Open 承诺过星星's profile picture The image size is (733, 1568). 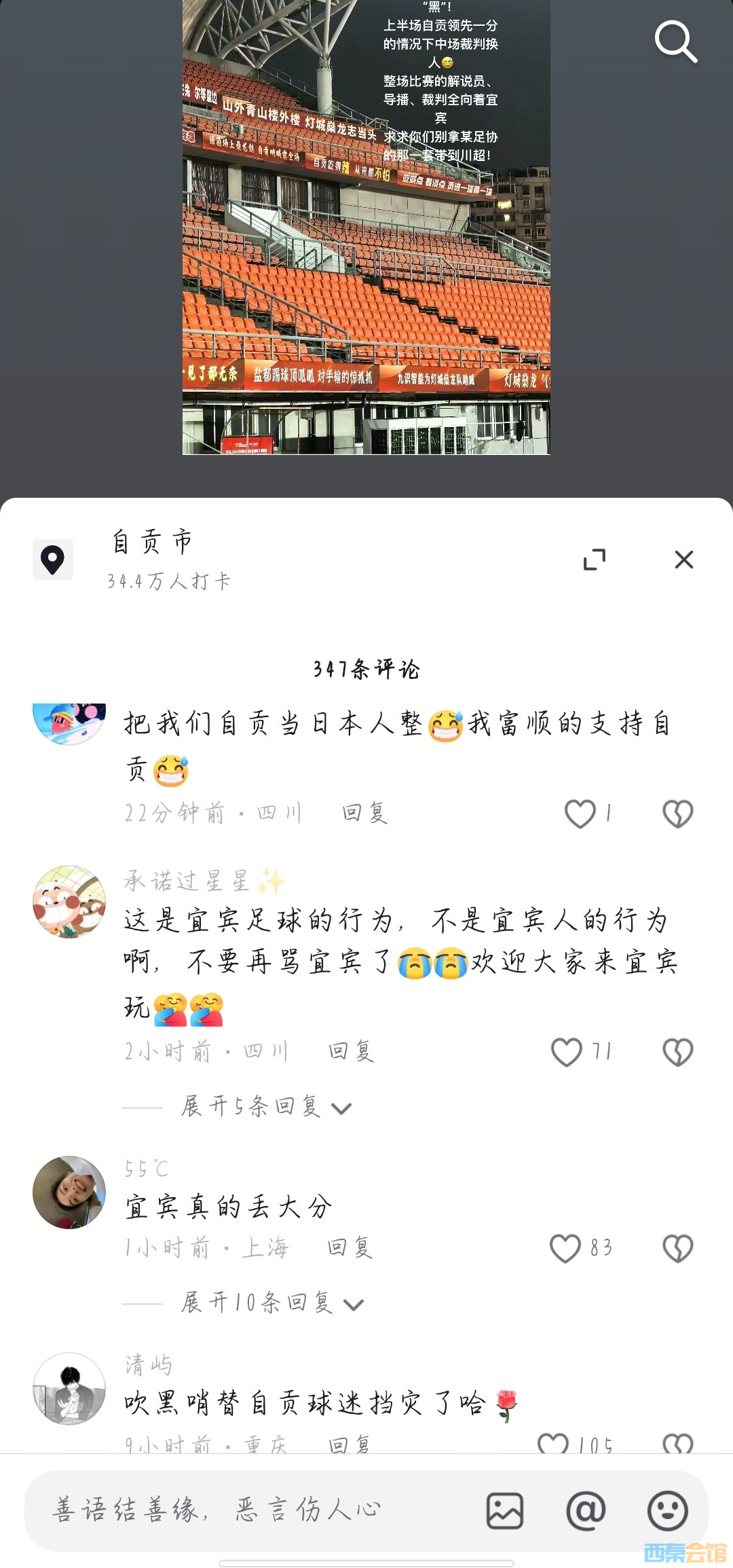[x=69, y=901]
